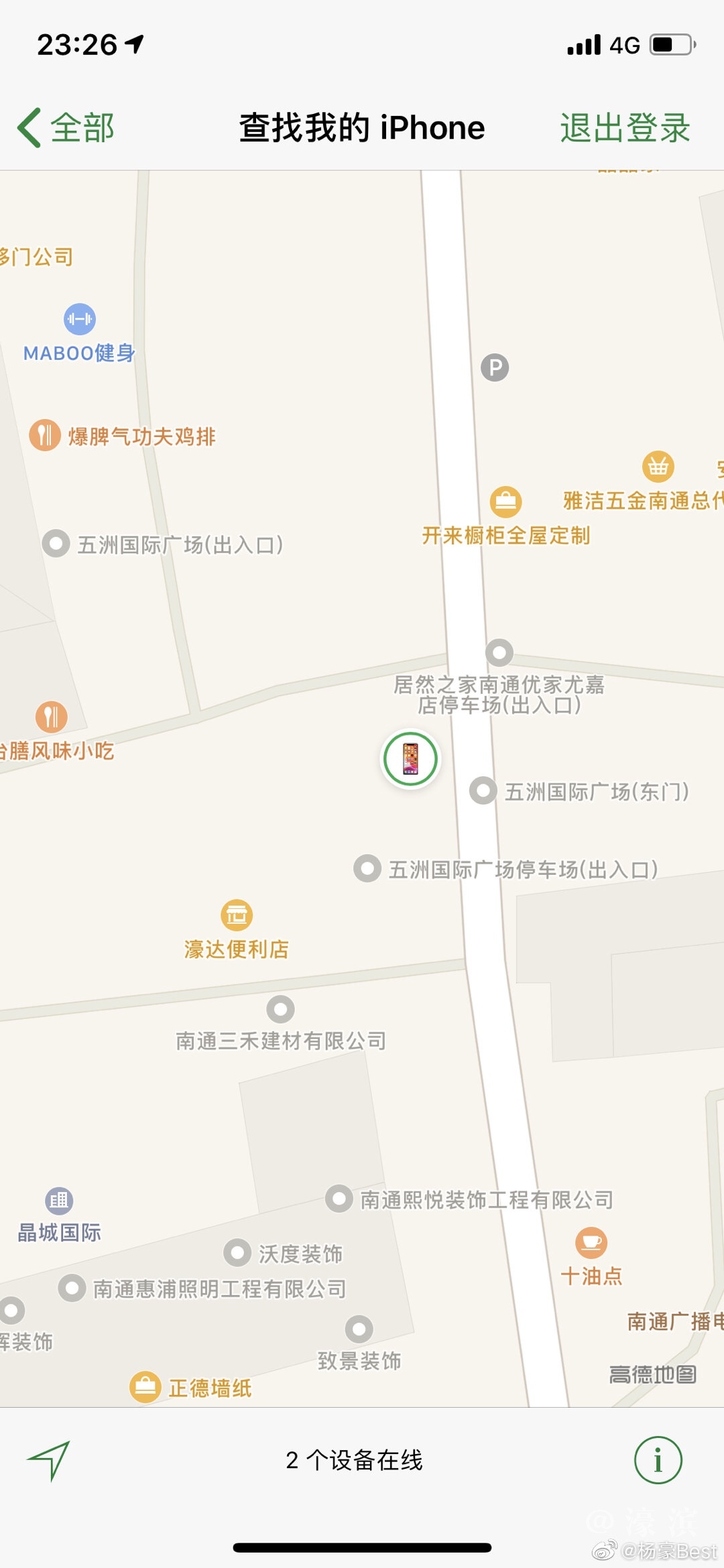Tap the 濠达便利店 store marker

(237, 915)
